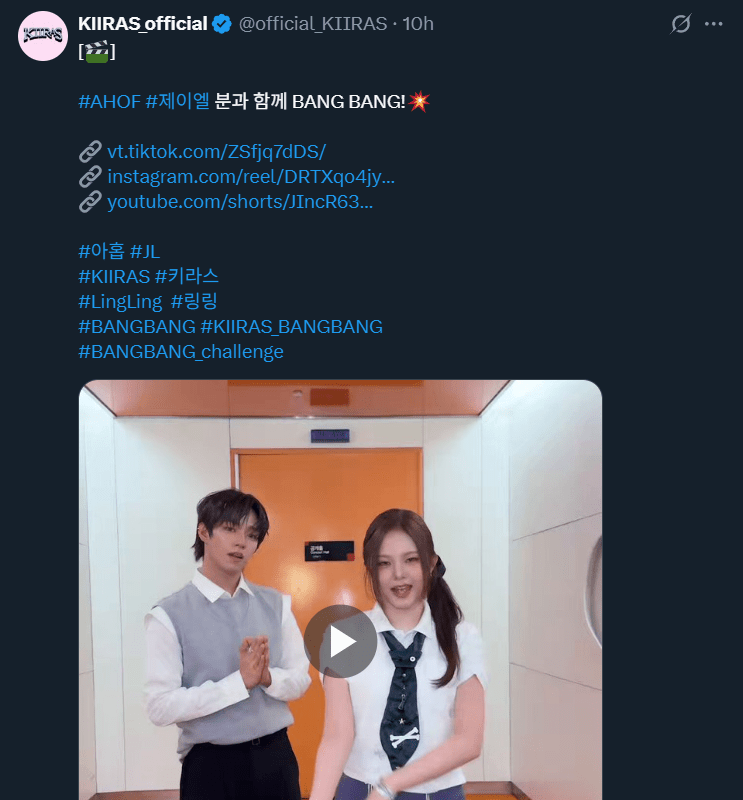Open the #LingLing hashtag

(x=120, y=301)
